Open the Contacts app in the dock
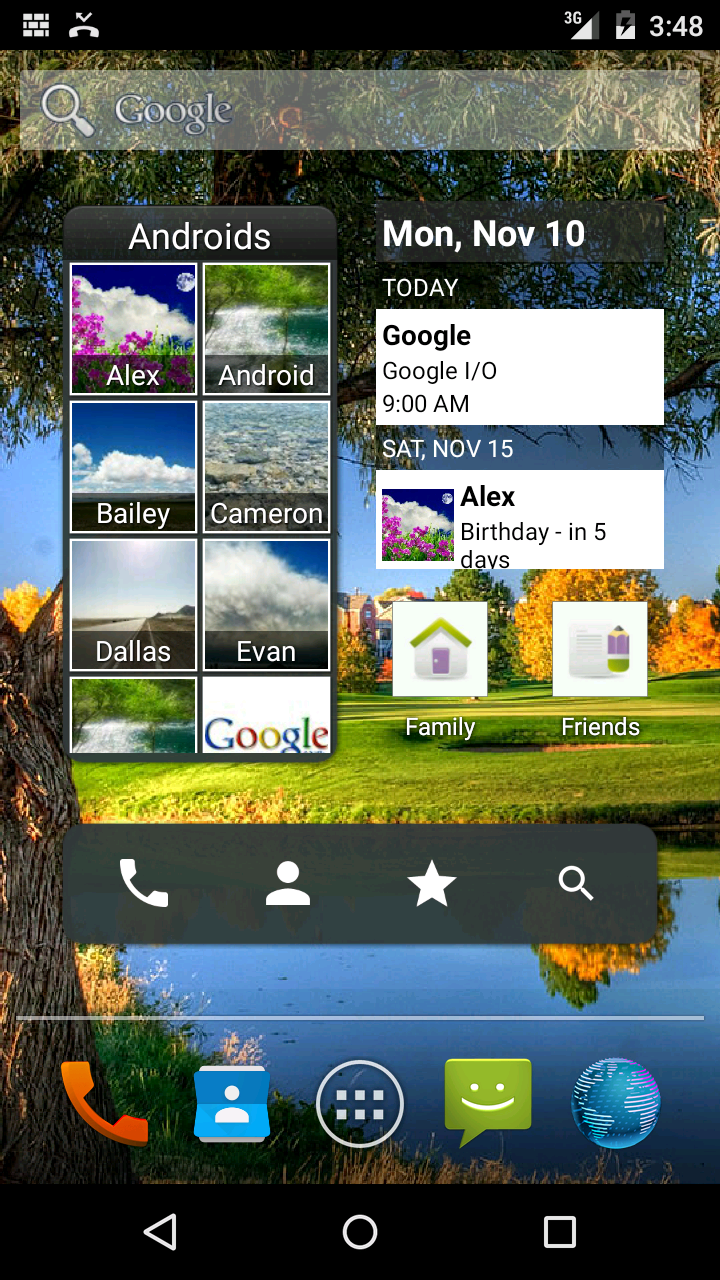This screenshot has height=1280, width=720. [232, 1103]
